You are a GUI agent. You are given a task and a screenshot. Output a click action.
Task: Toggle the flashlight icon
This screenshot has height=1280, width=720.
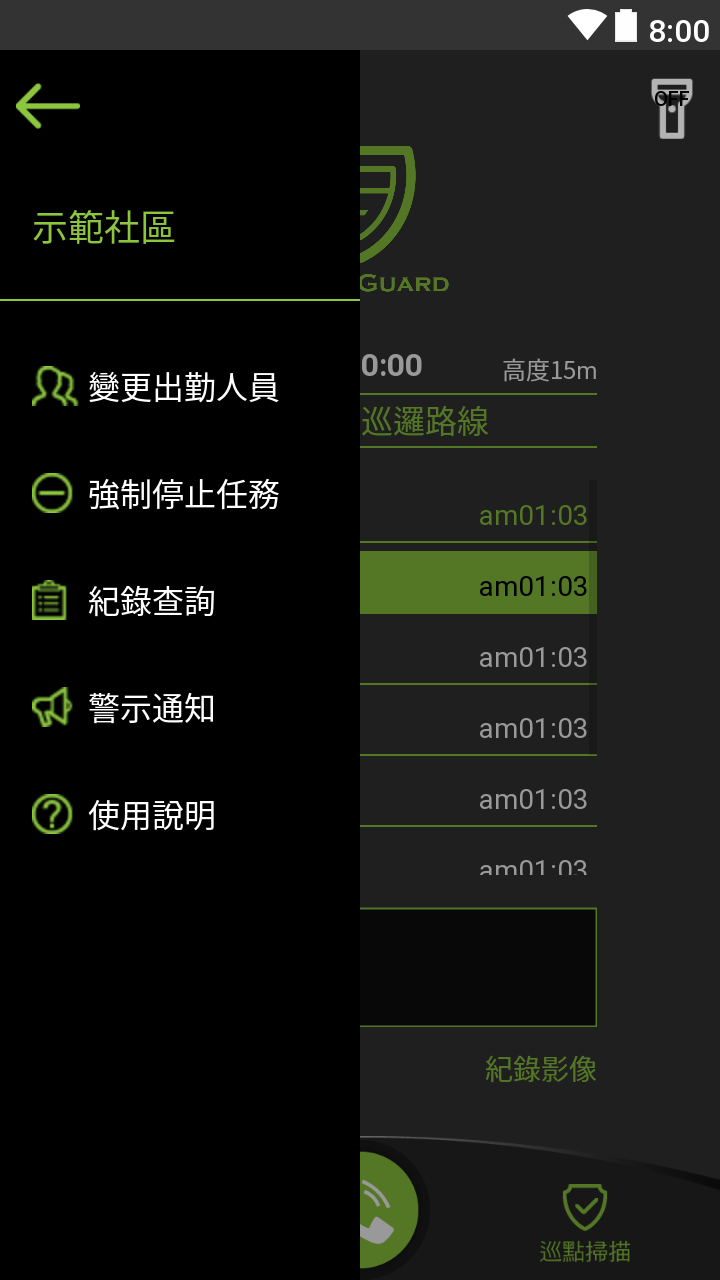(x=672, y=107)
